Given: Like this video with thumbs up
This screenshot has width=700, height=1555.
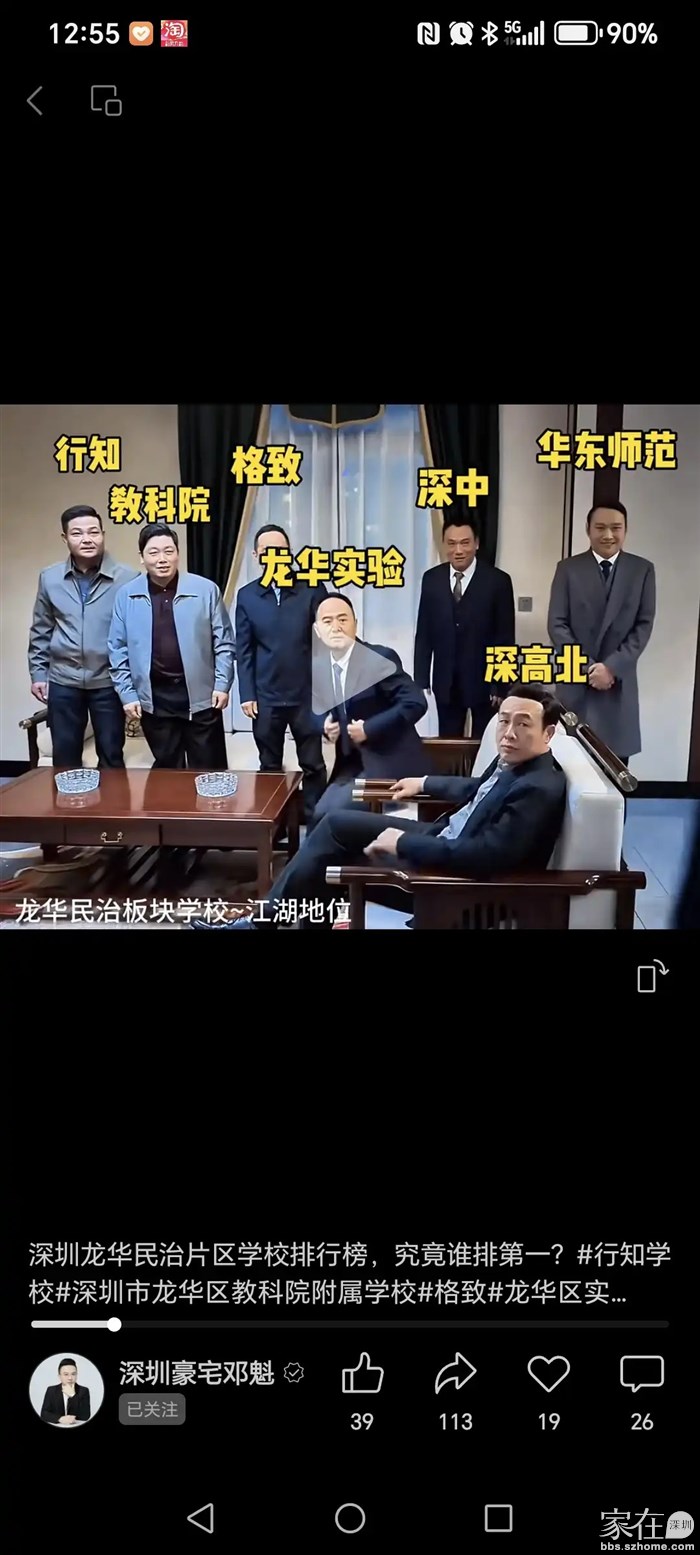Looking at the screenshot, I should point(362,1375).
